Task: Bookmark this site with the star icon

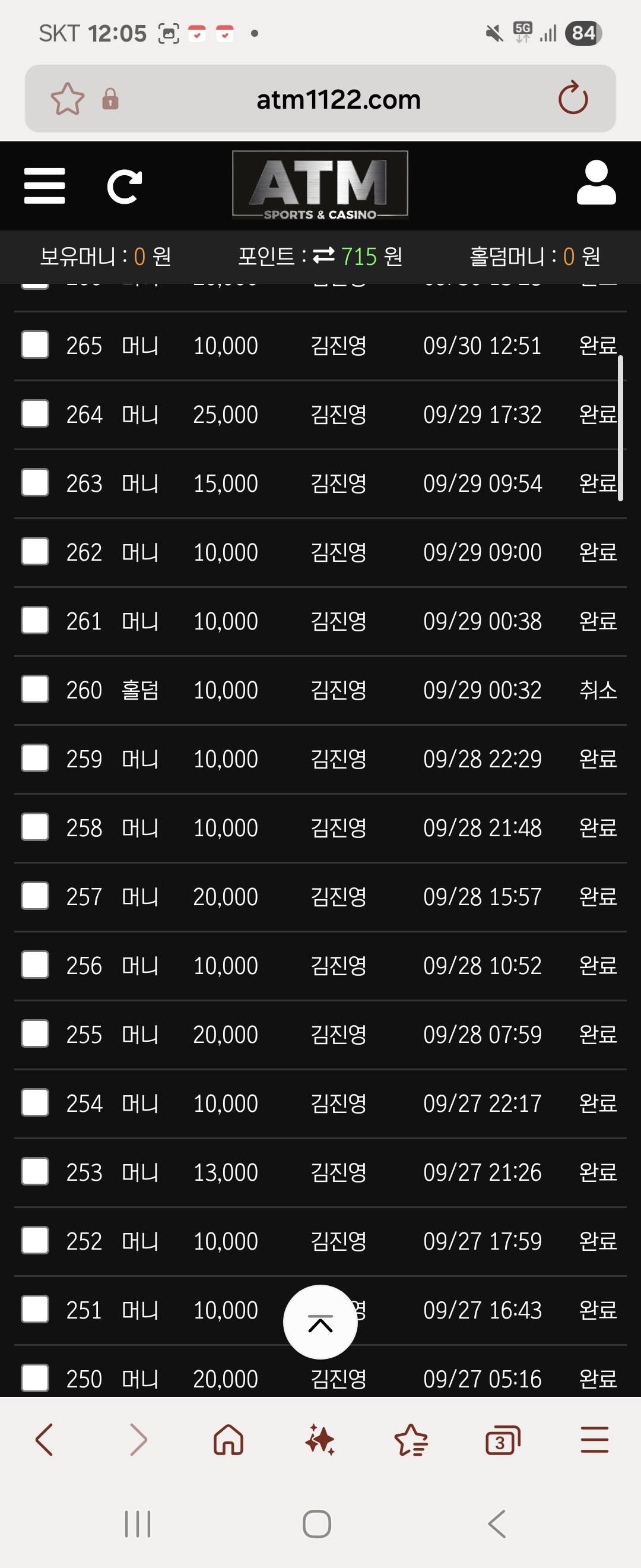Action: (x=68, y=99)
